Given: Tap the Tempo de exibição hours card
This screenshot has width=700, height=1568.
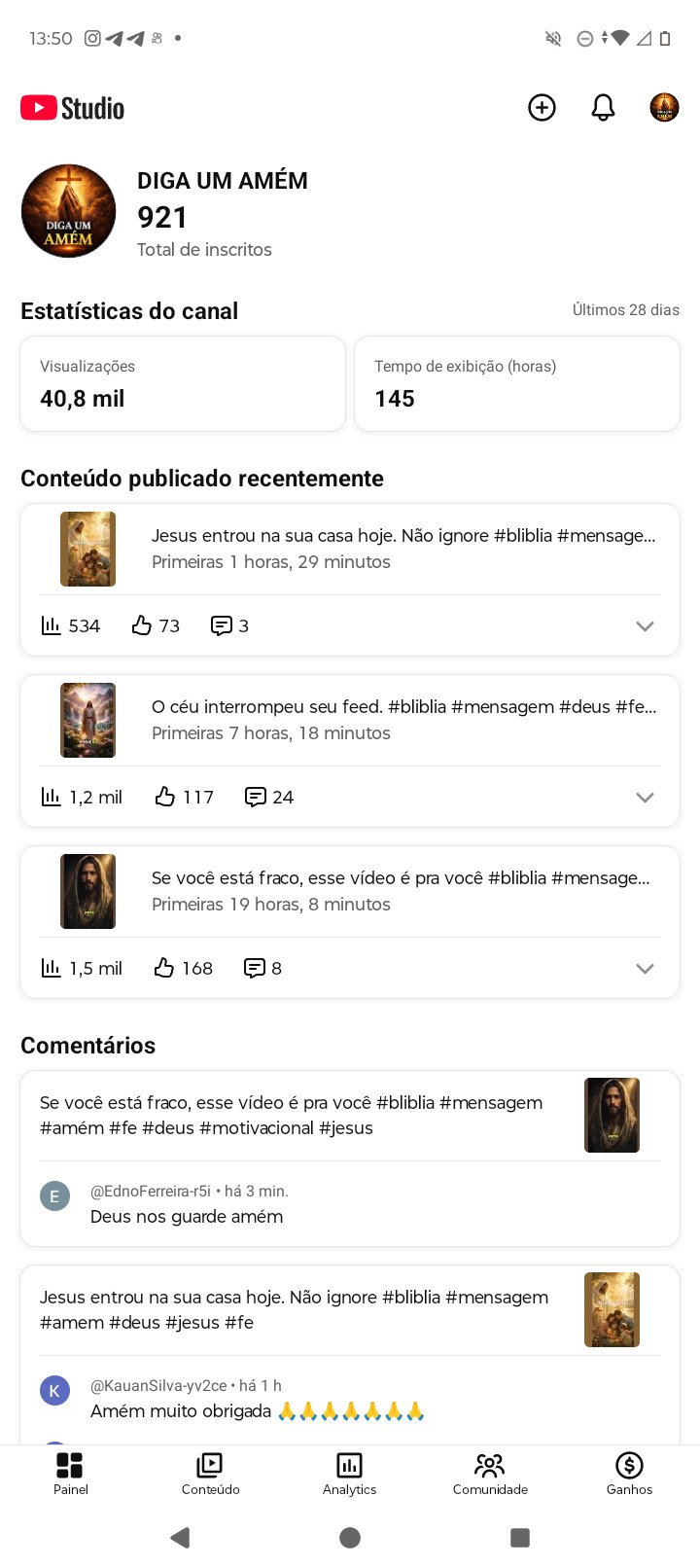Looking at the screenshot, I should [x=516, y=383].
